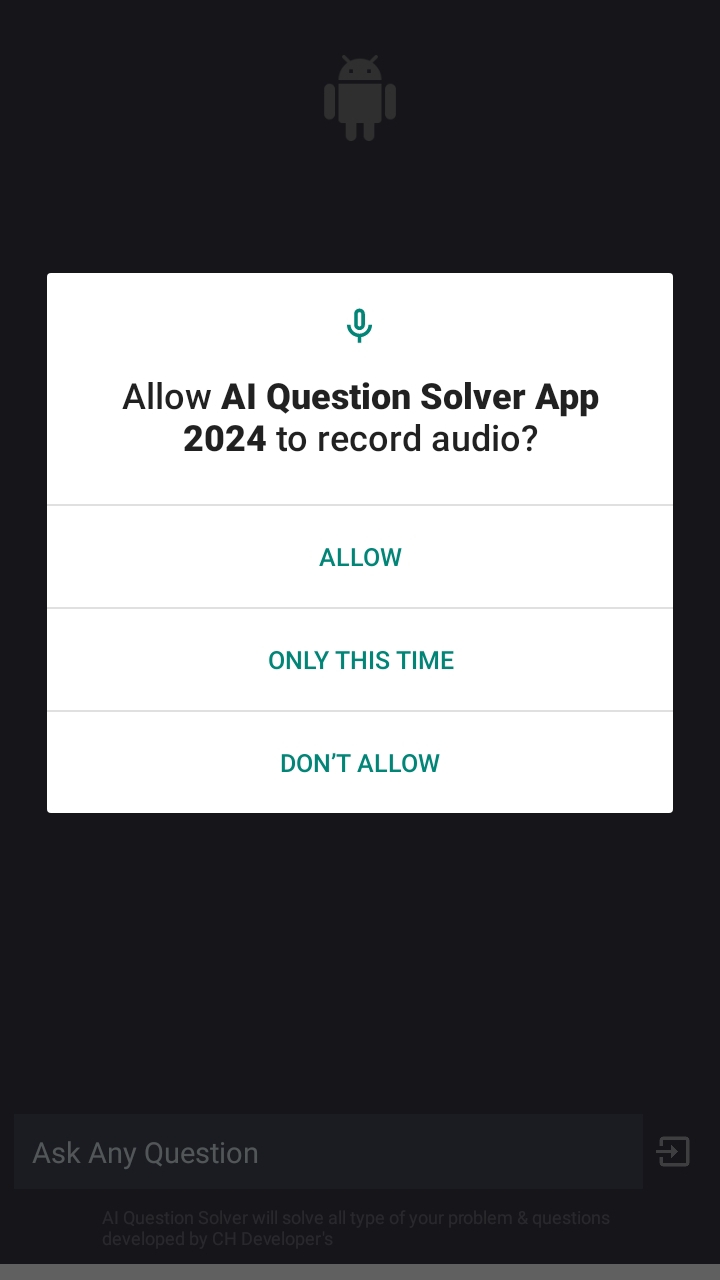
Task: Click the Android robot logo at the top
Action: click(x=360, y=96)
